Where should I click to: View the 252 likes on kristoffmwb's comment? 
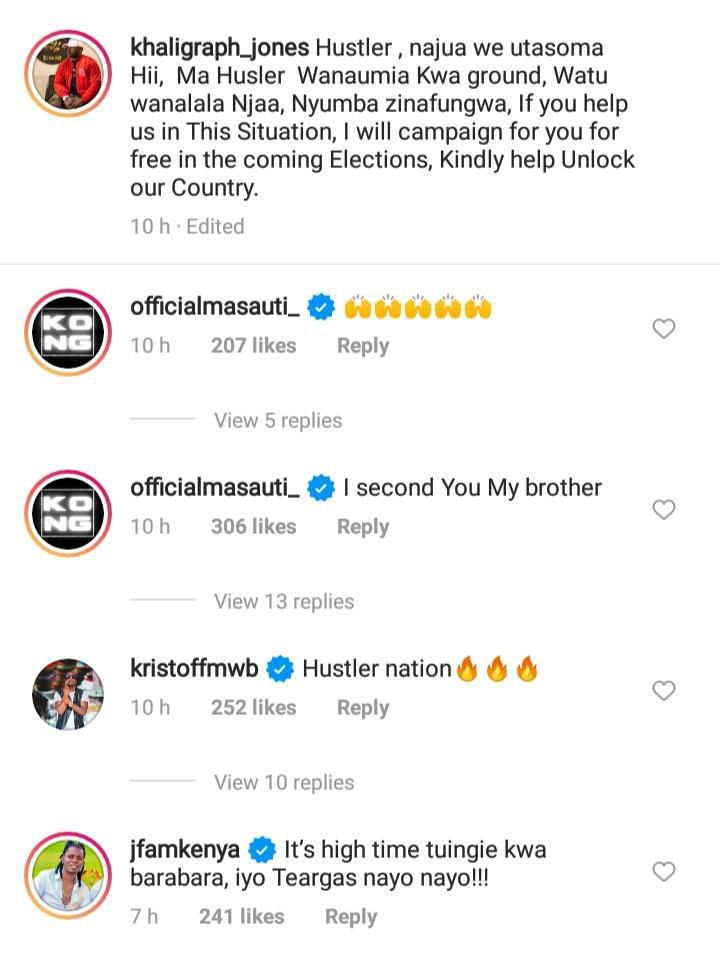click(253, 708)
